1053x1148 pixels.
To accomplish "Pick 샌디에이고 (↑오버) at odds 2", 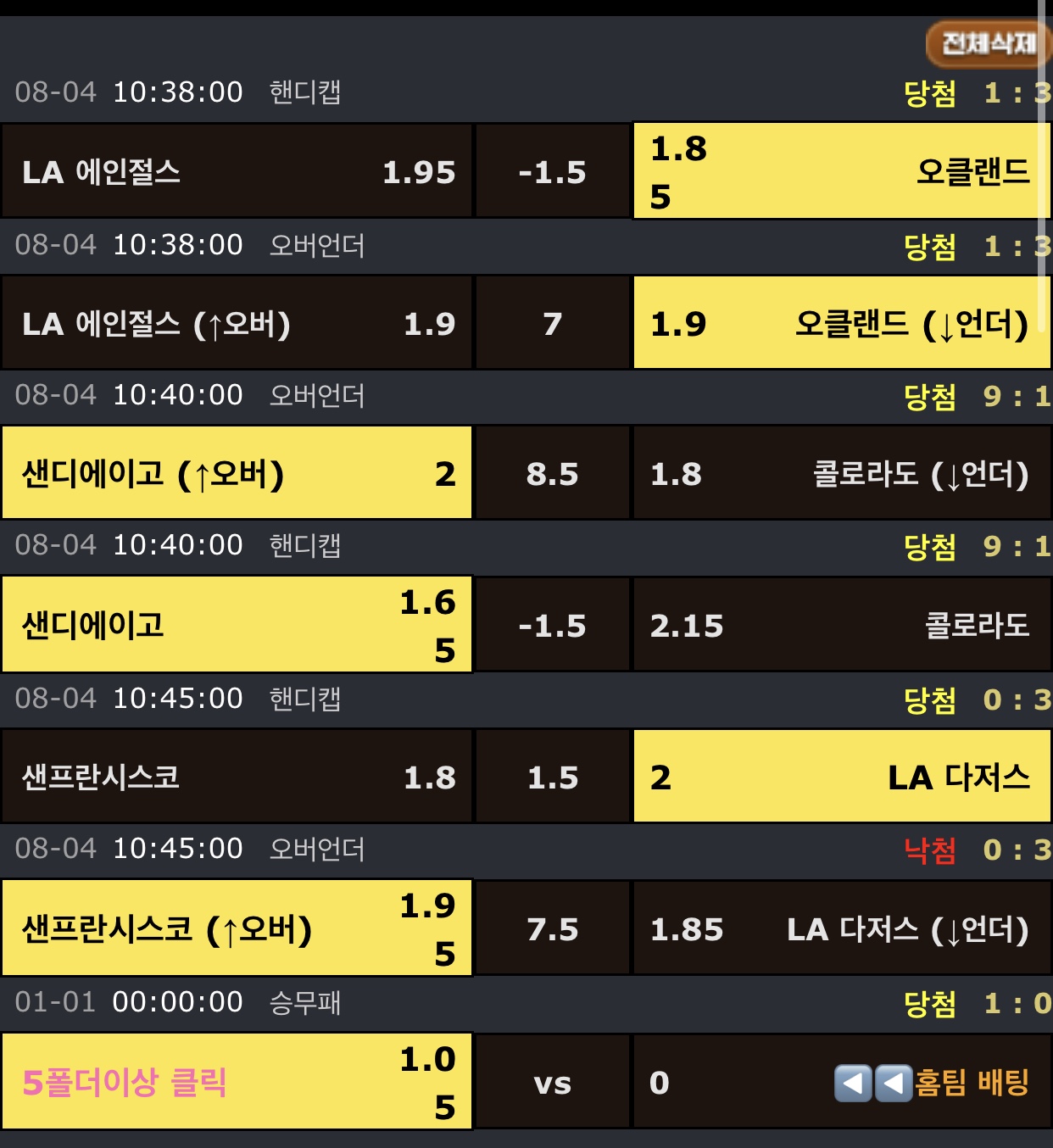I will 237,473.
